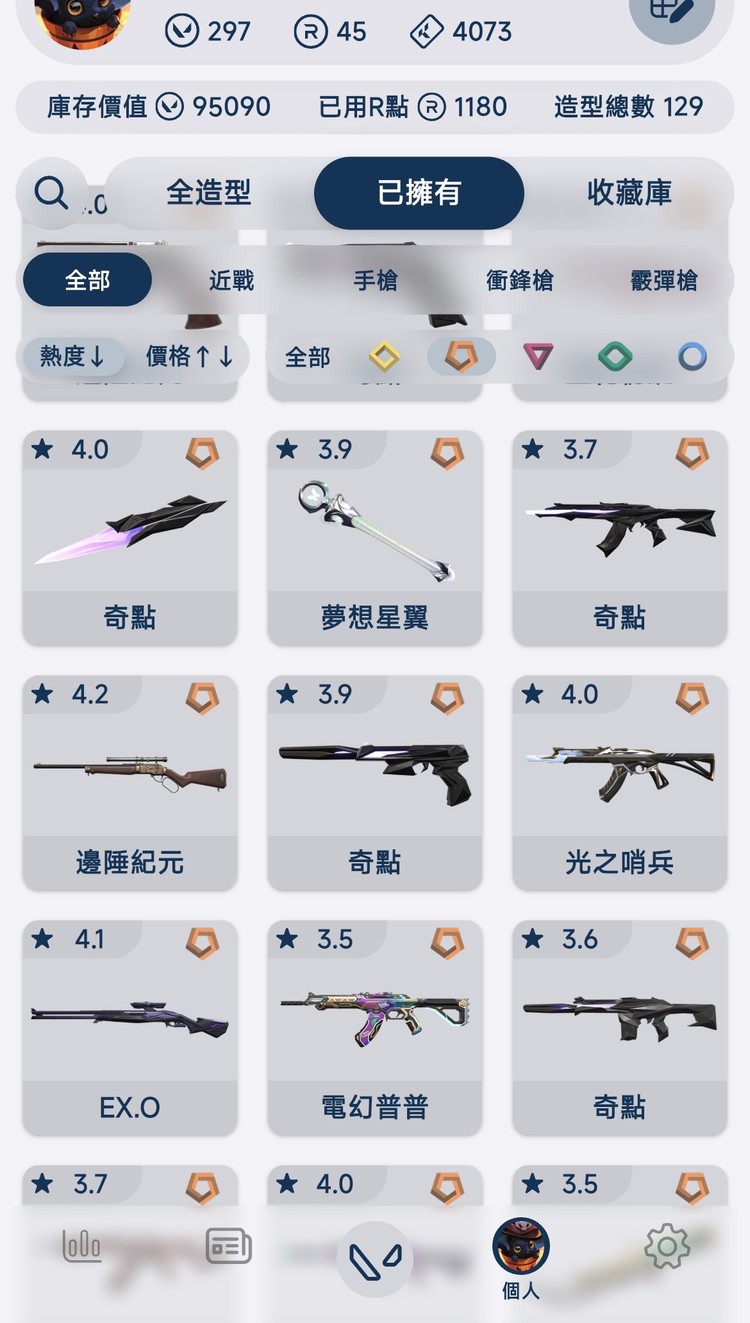This screenshot has width=750, height=1323.
Task: Open the news card icon in bottom bar
Action: (228, 1245)
